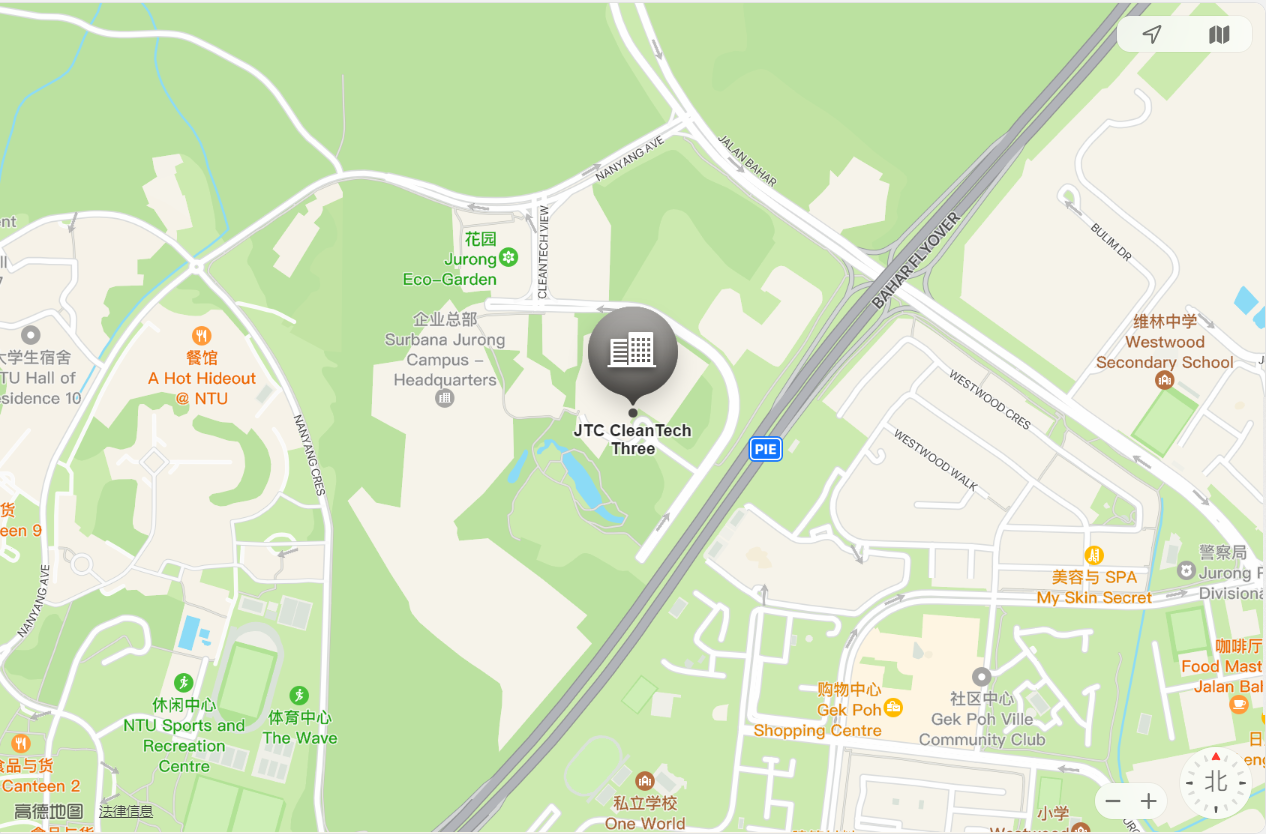The width and height of the screenshot is (1266, 834).
Task: Open Gek Poh Ville Community Club
Action: tap(982, 677)
